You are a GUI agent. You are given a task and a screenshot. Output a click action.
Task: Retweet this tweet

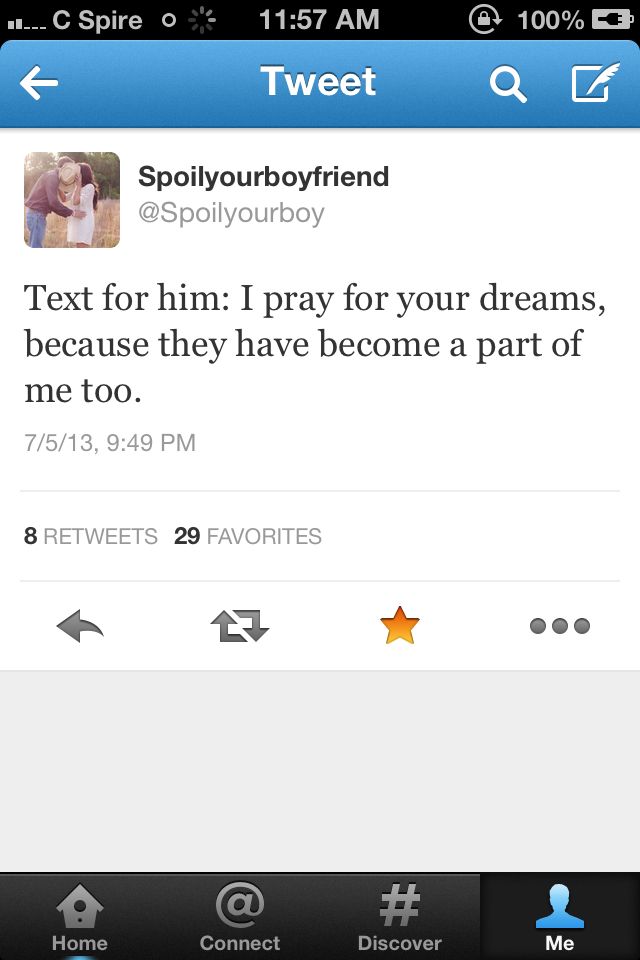240,627
